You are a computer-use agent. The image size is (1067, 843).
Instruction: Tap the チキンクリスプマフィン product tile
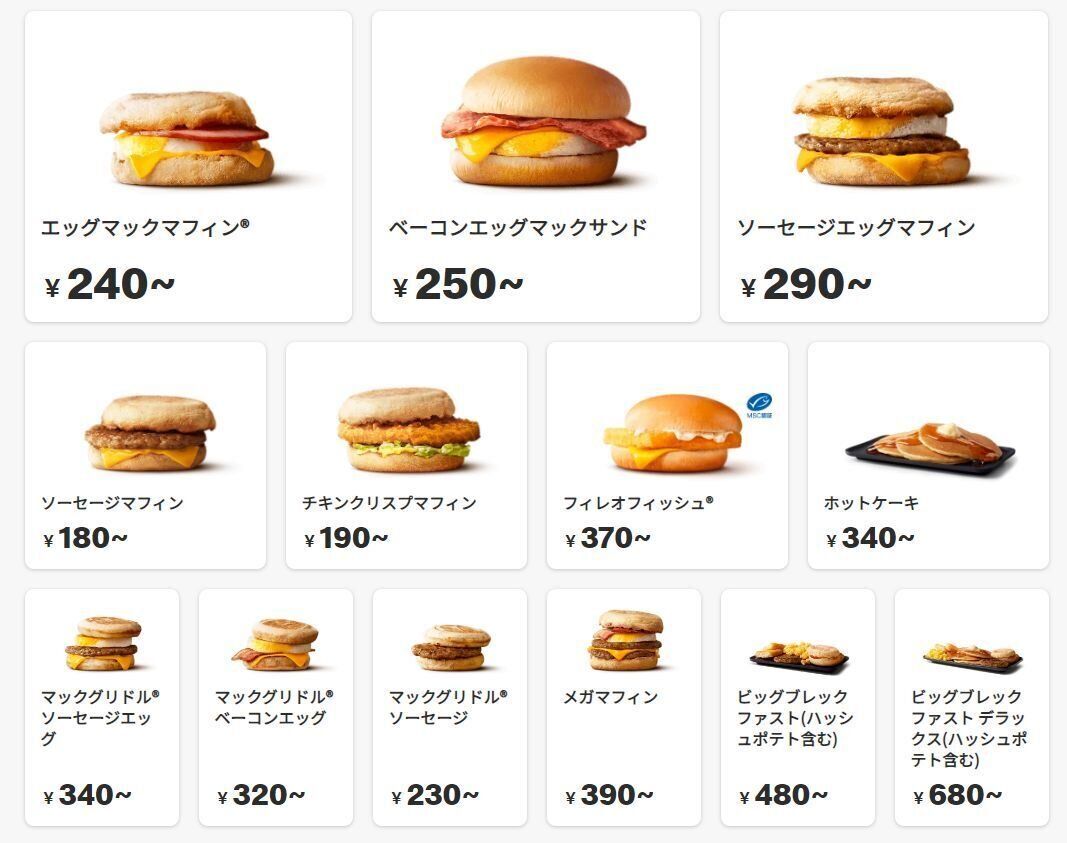[x=406, y=455]
